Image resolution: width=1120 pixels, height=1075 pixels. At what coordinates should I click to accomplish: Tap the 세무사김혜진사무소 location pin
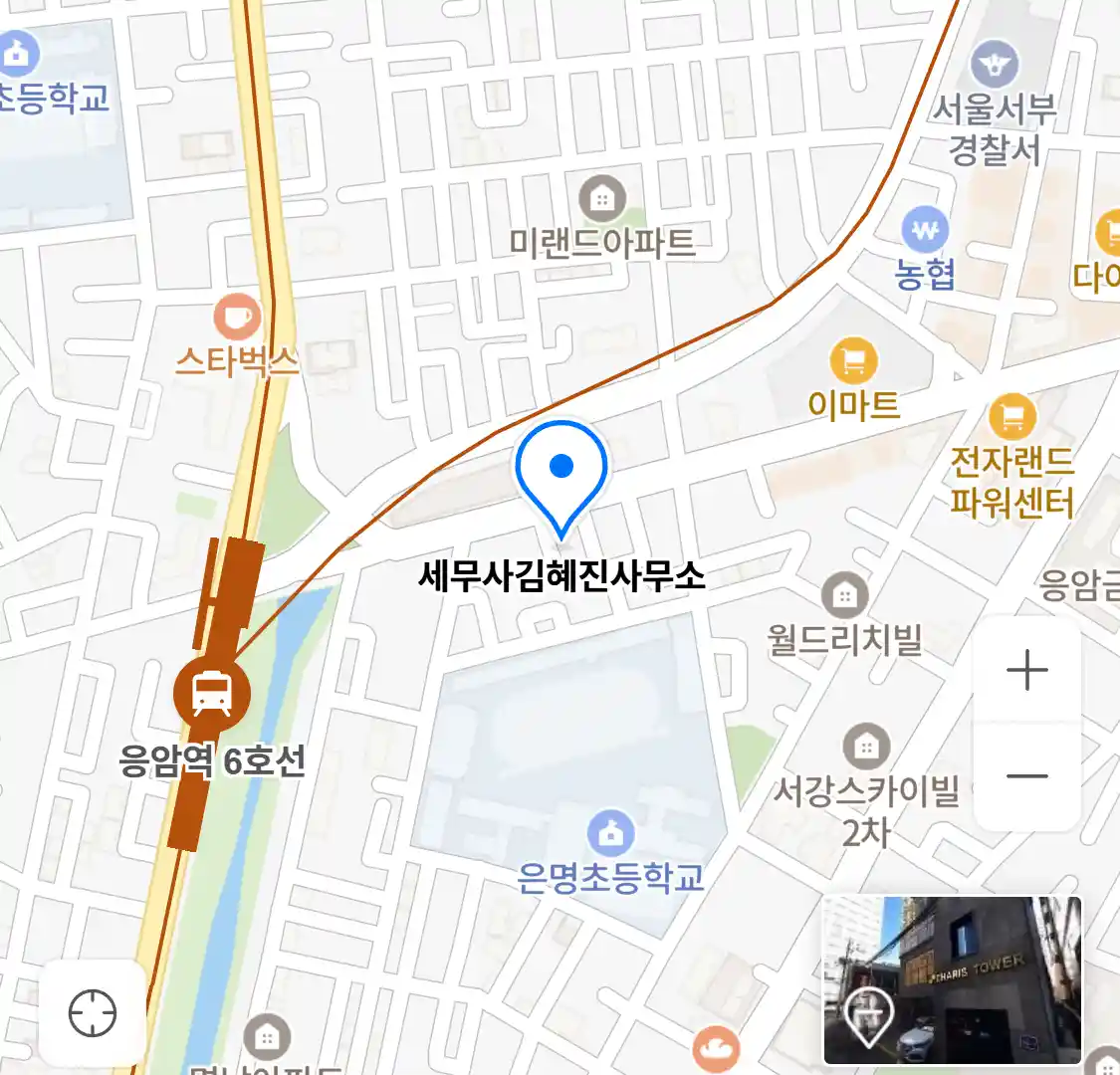click(x=561, y=474)
